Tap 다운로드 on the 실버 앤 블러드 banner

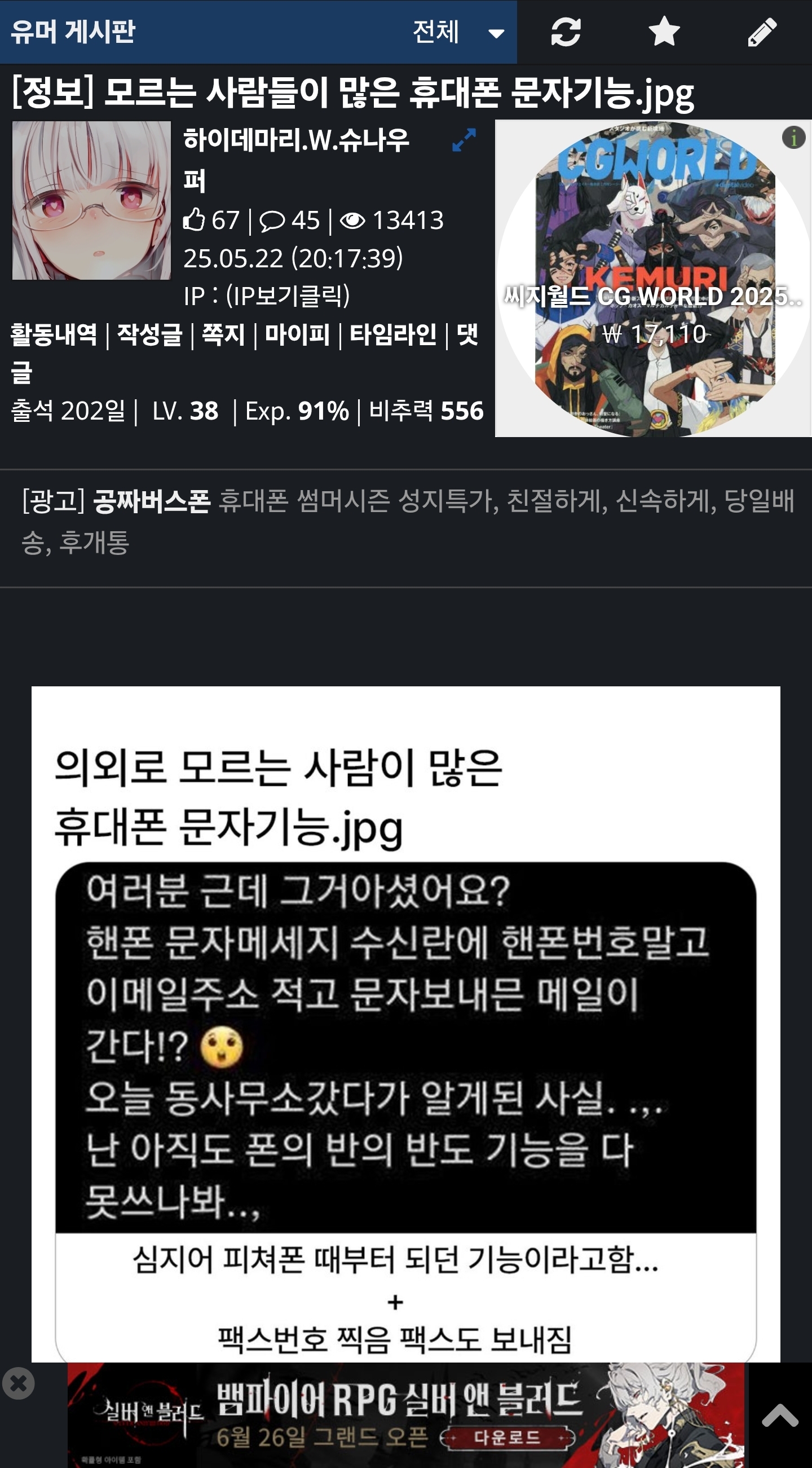[x=507, y=1437]
